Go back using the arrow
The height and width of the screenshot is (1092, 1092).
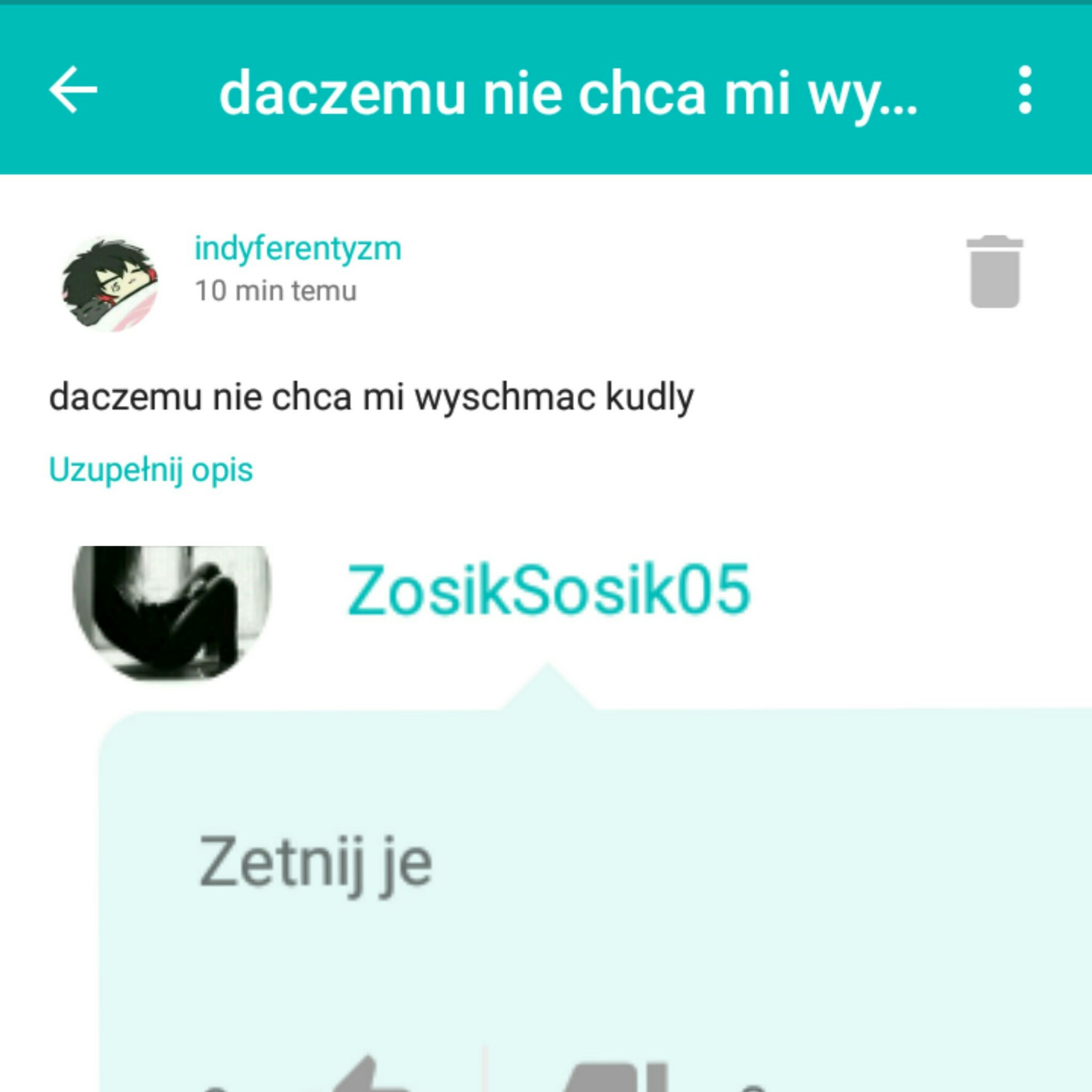pyautogui.click(x=73, y=90)
